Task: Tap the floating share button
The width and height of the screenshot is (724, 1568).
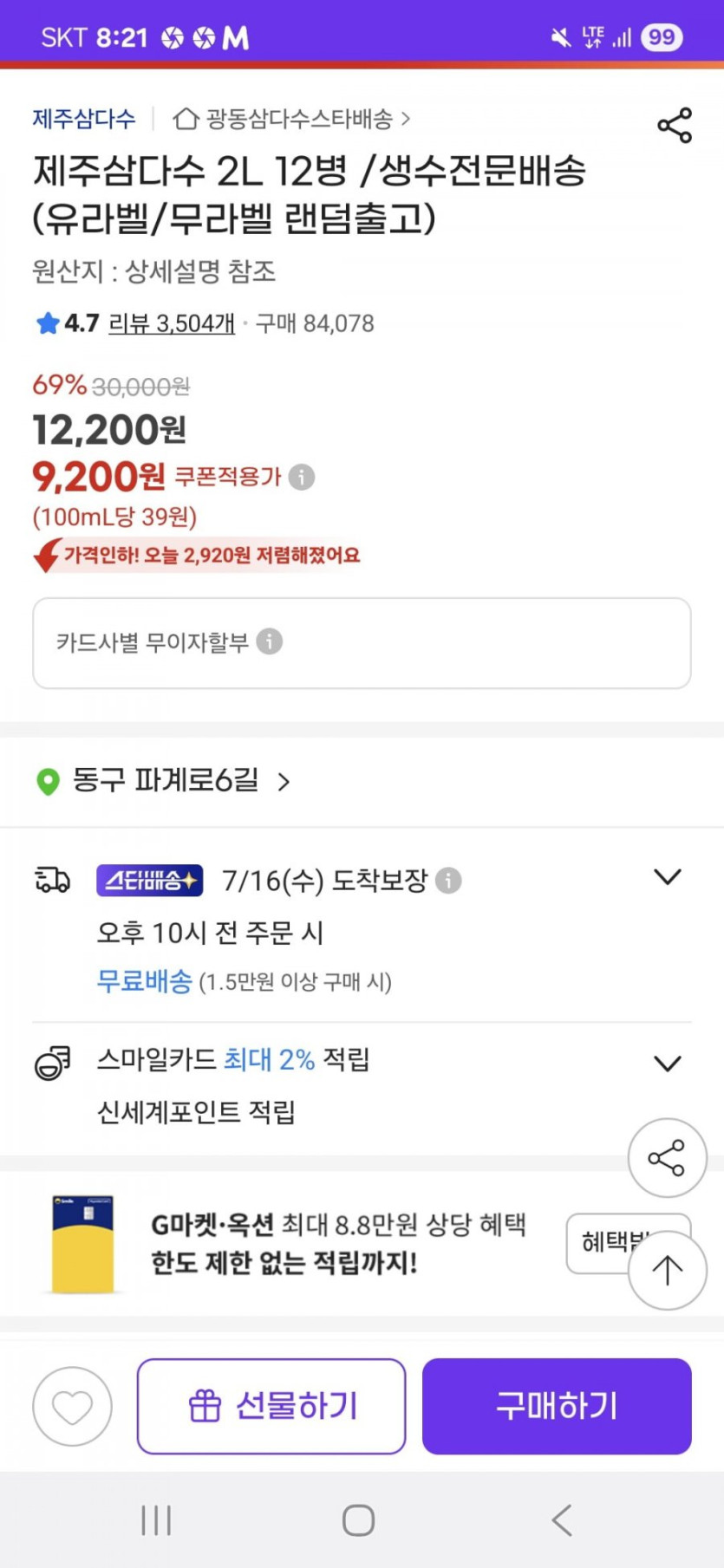Action: pos(667,1158)
